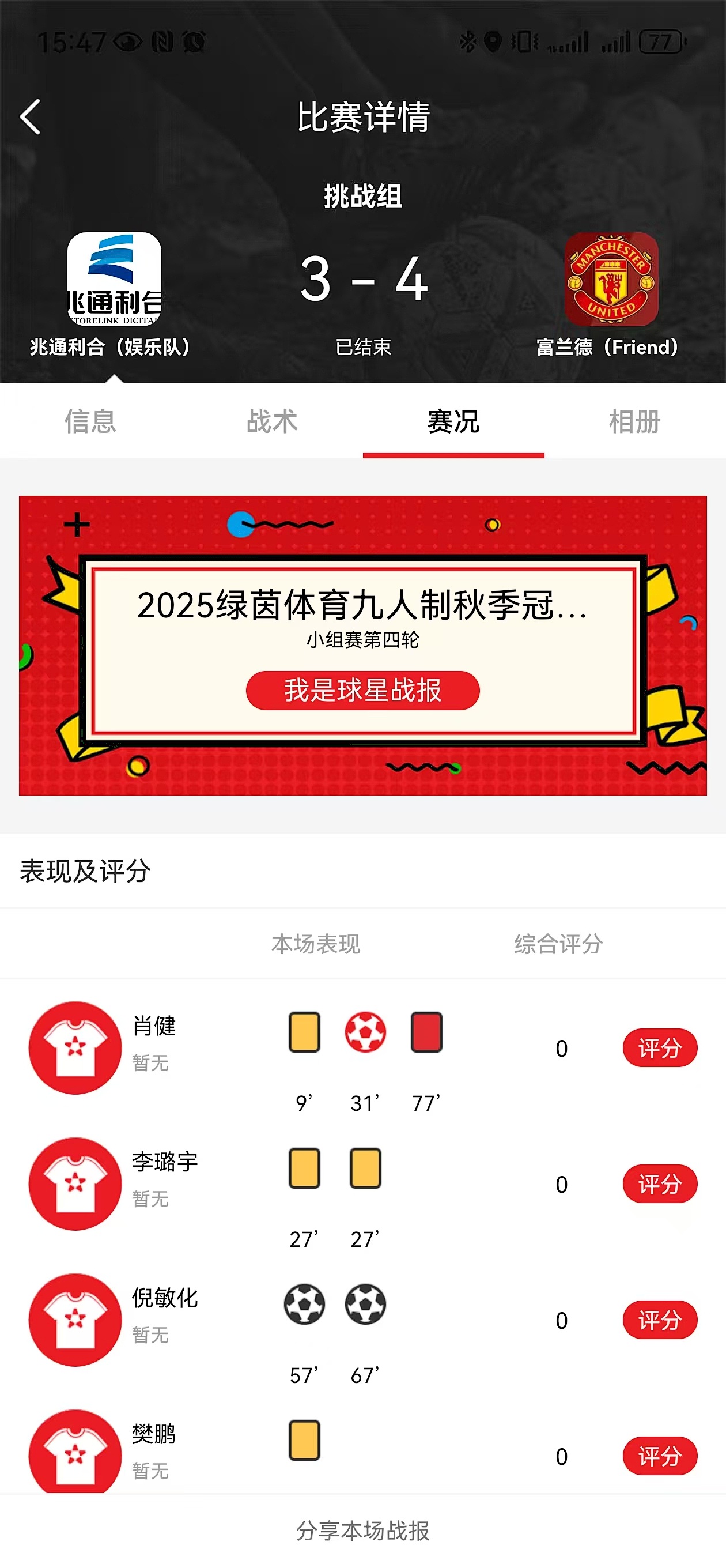Open 兆通利合(娱乐队) team page

(x=114, y=280)
